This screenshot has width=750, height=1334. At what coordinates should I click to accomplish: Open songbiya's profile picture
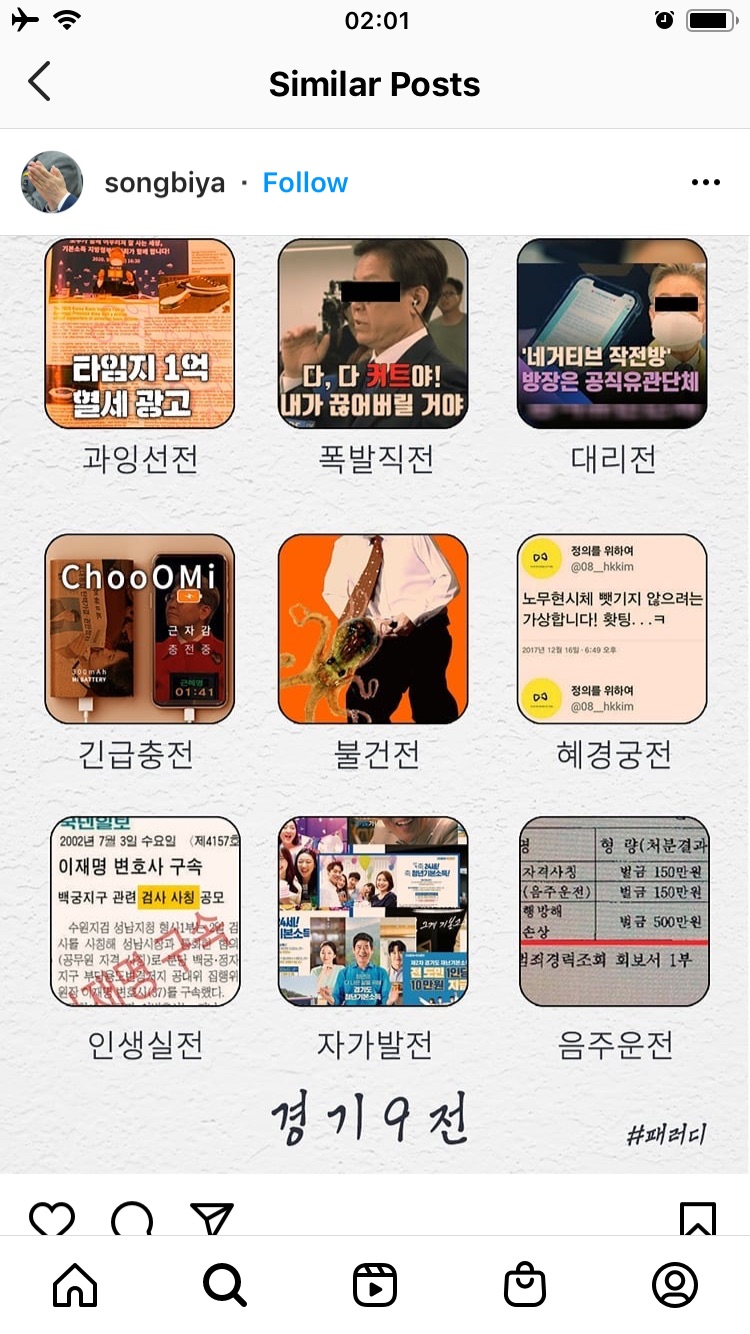pos(52,182)
